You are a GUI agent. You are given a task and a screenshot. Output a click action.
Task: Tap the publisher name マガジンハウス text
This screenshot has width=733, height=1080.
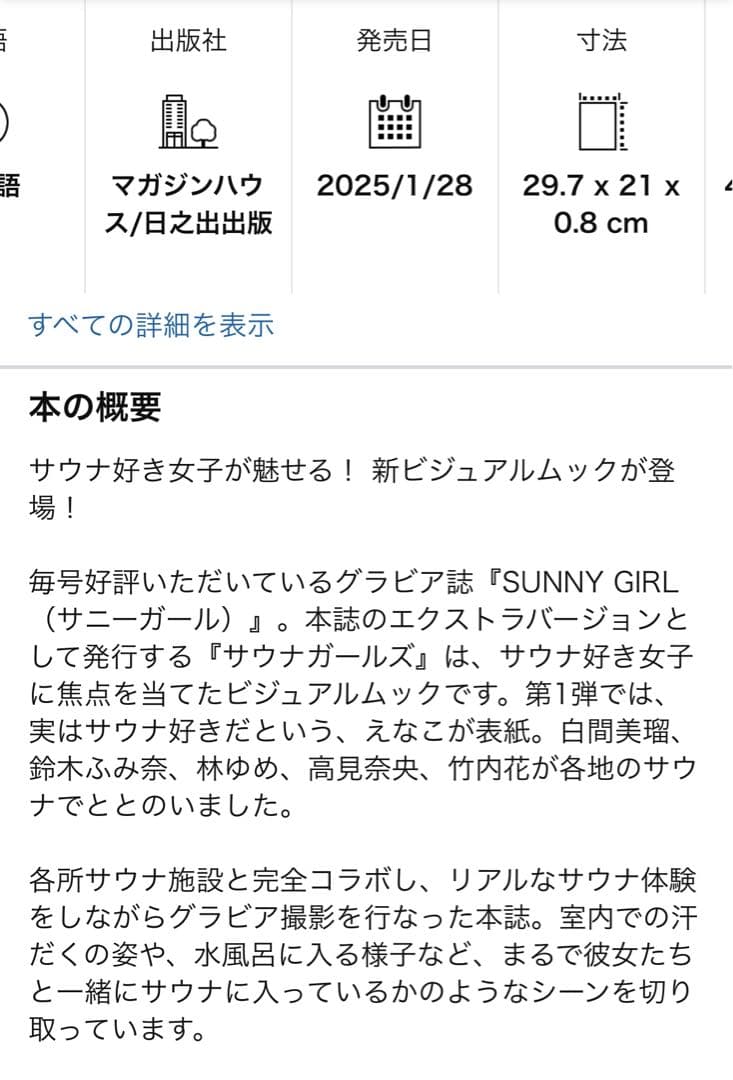(186, 185)
